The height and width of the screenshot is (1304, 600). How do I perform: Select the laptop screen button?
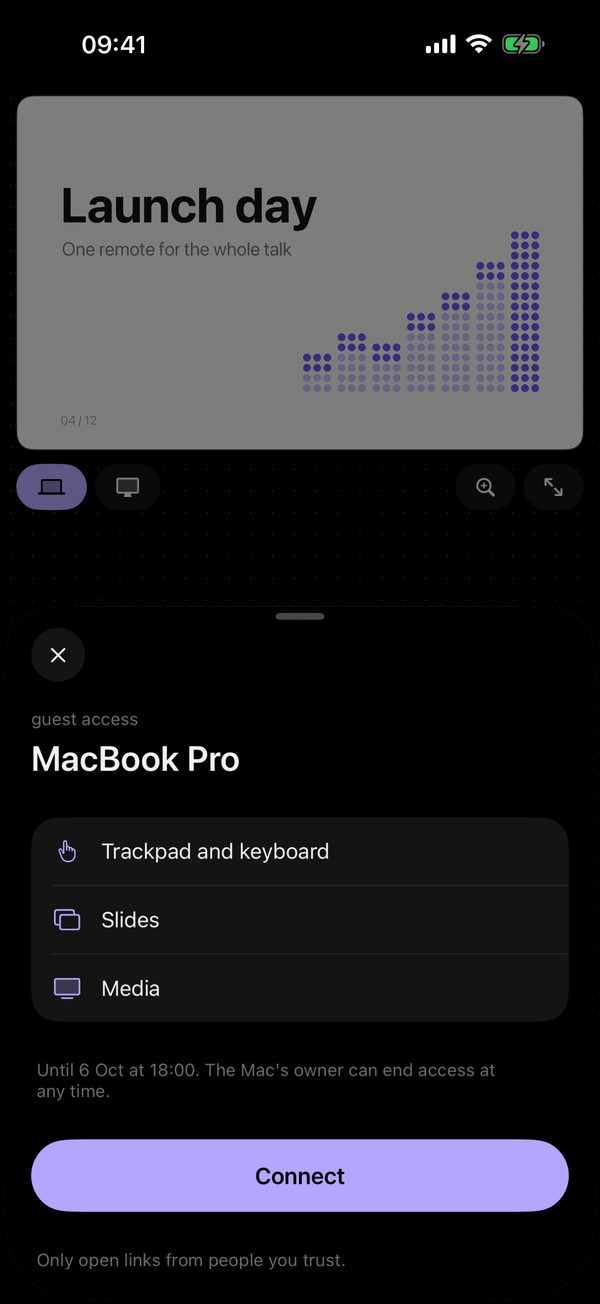point(52,487)
